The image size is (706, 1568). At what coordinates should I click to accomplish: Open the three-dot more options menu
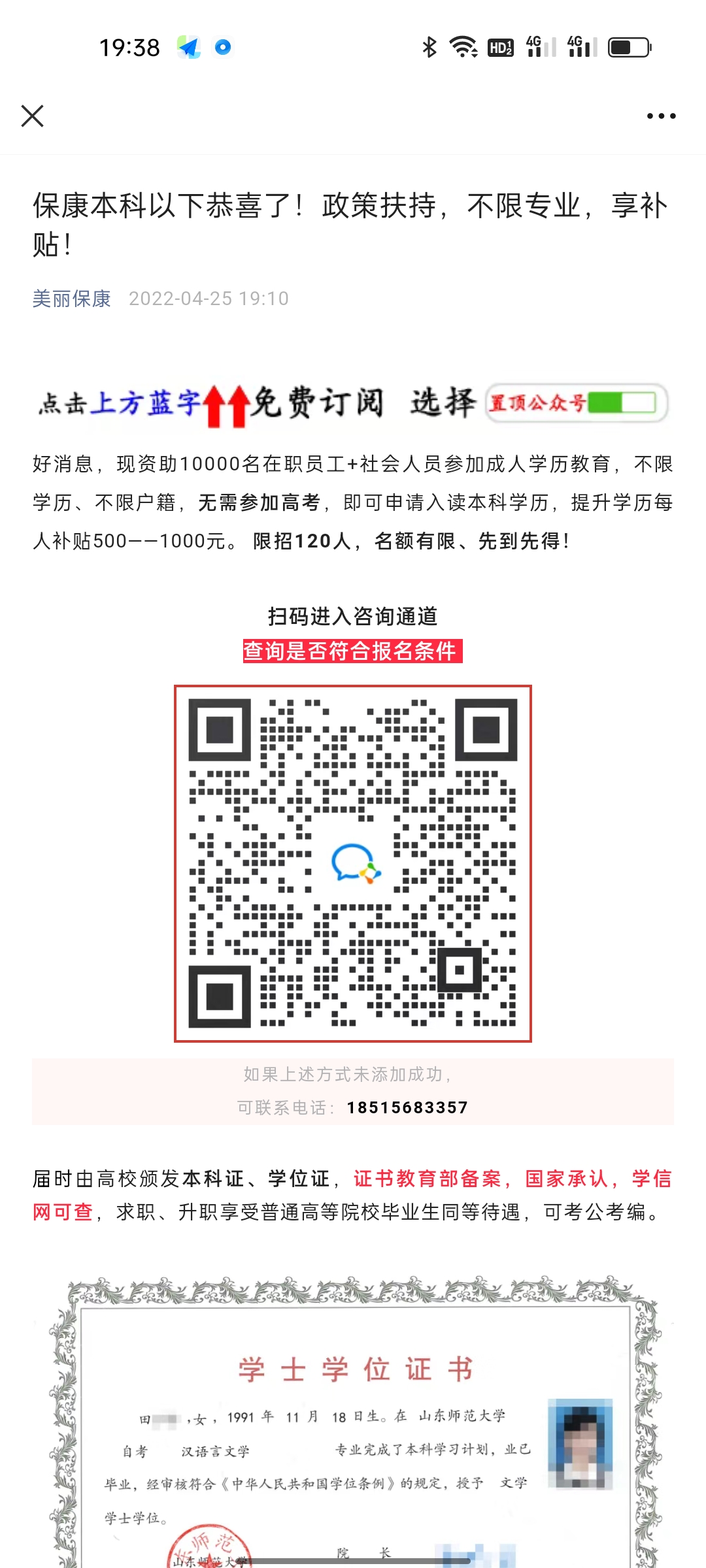661,116
